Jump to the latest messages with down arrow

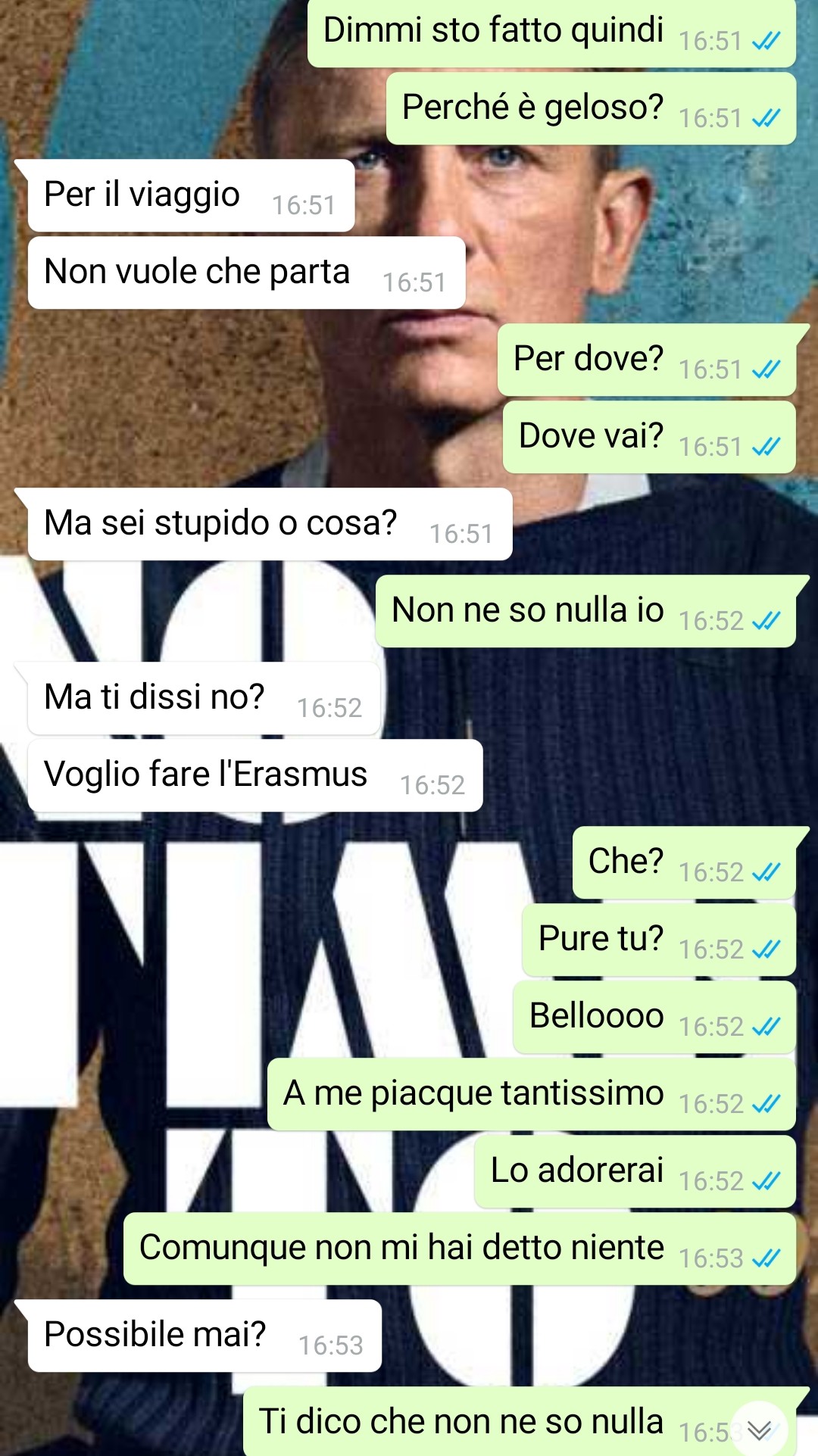pos(759,1429)
